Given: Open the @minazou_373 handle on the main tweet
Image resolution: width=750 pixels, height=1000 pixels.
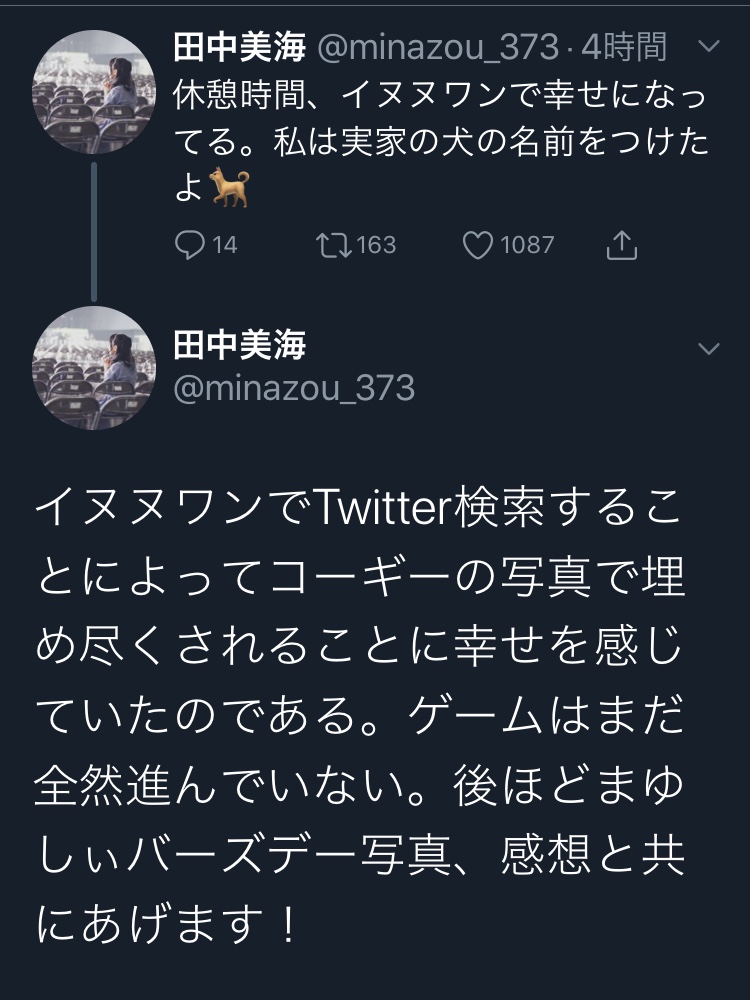Looking at the screenshot, I should (294, 388).
